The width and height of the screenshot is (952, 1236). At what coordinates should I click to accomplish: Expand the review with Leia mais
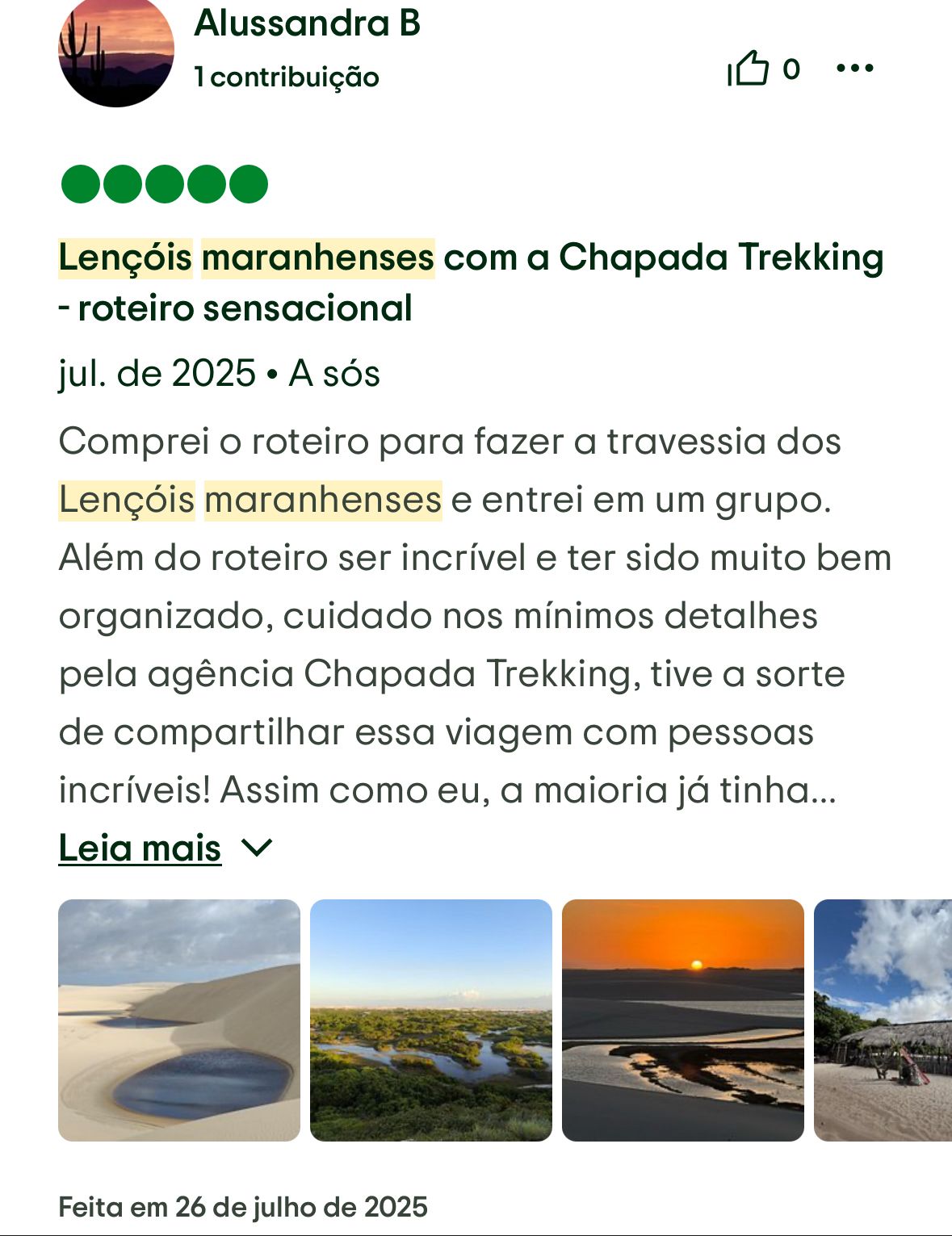click(140, 848)
